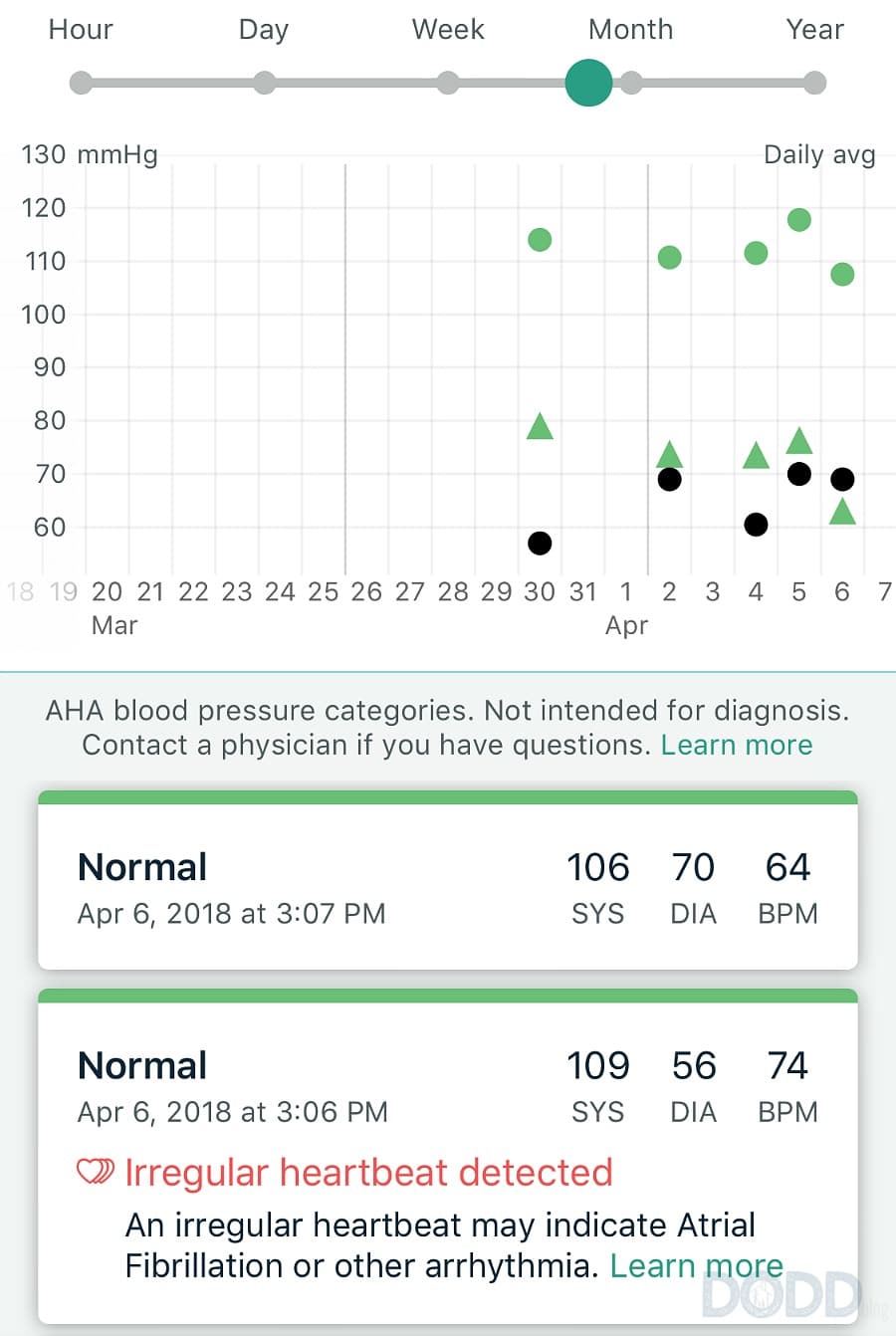Click the diastolic triangle on Mar 30
The height and width of the screenshot is (1336, 896).
point(540,426)
